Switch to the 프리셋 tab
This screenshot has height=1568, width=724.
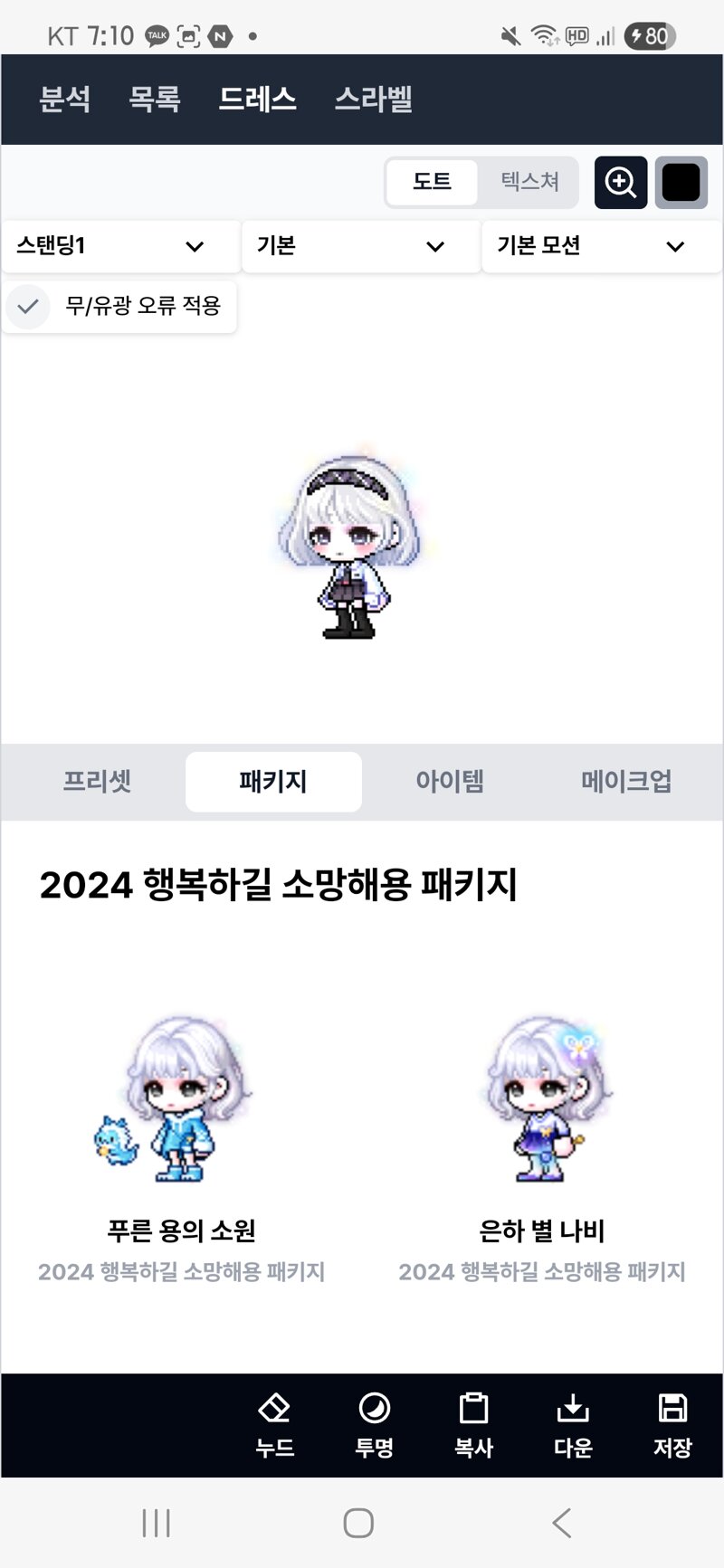tap(97, 781)
